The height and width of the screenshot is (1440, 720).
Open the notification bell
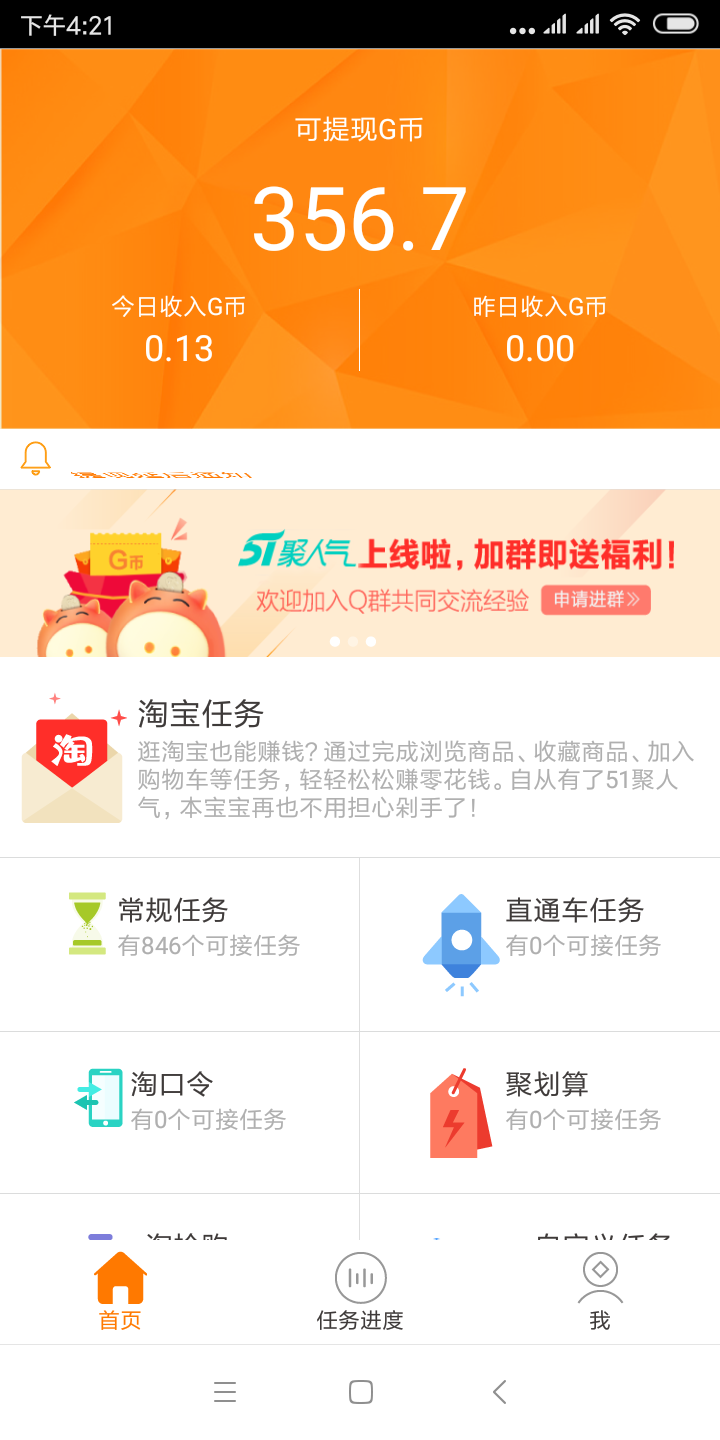36,458
